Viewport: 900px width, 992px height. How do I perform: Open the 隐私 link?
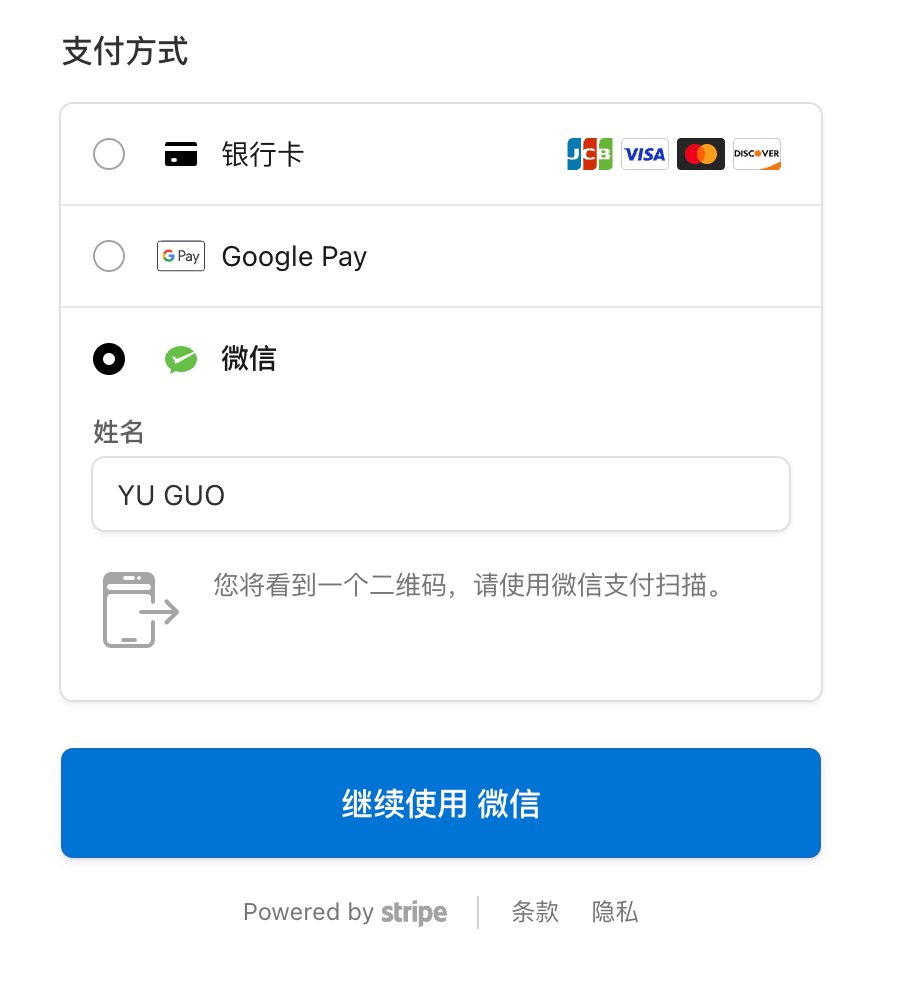point(615,912)
